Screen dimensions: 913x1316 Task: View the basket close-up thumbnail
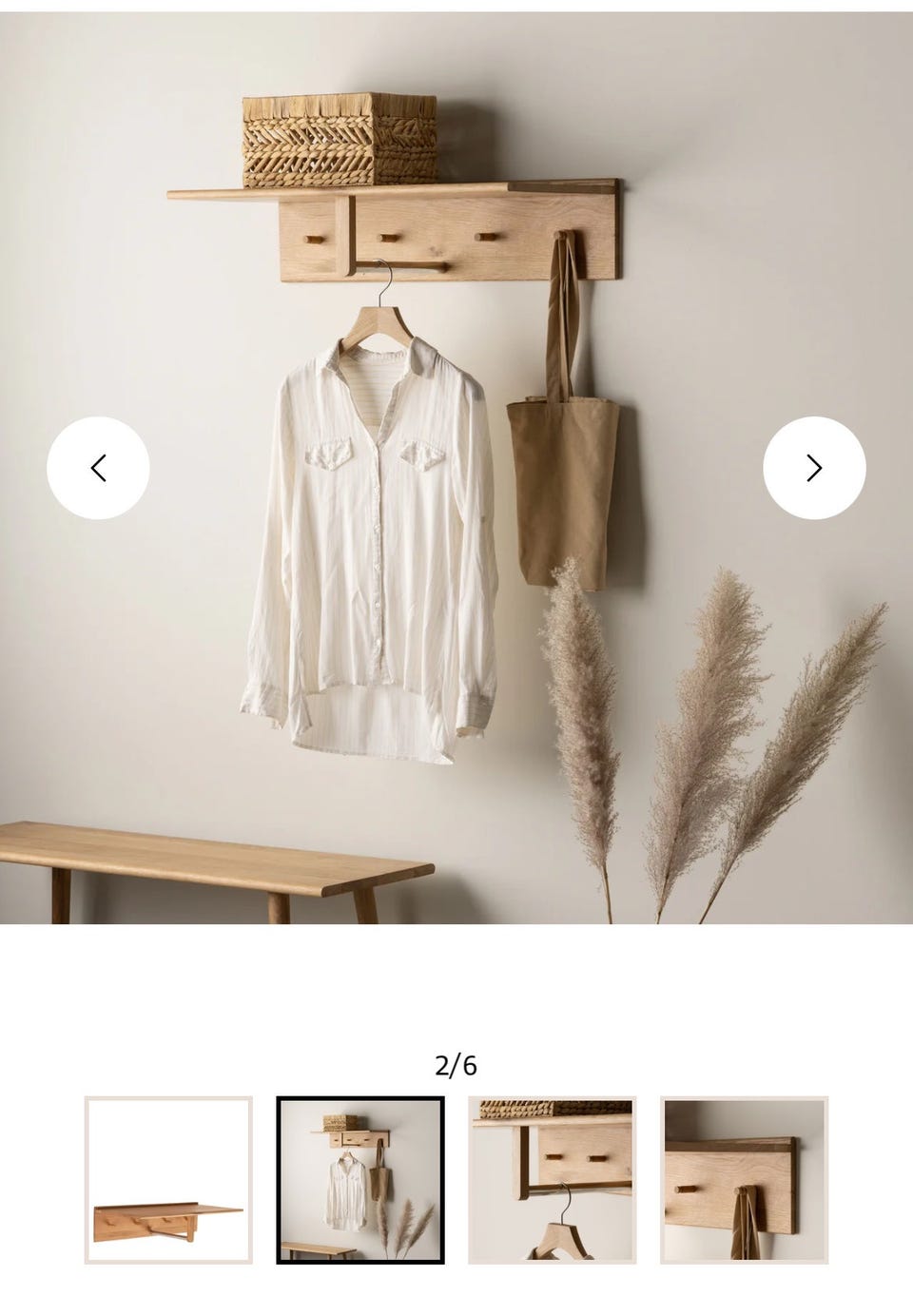click(x=551, y=1179)
